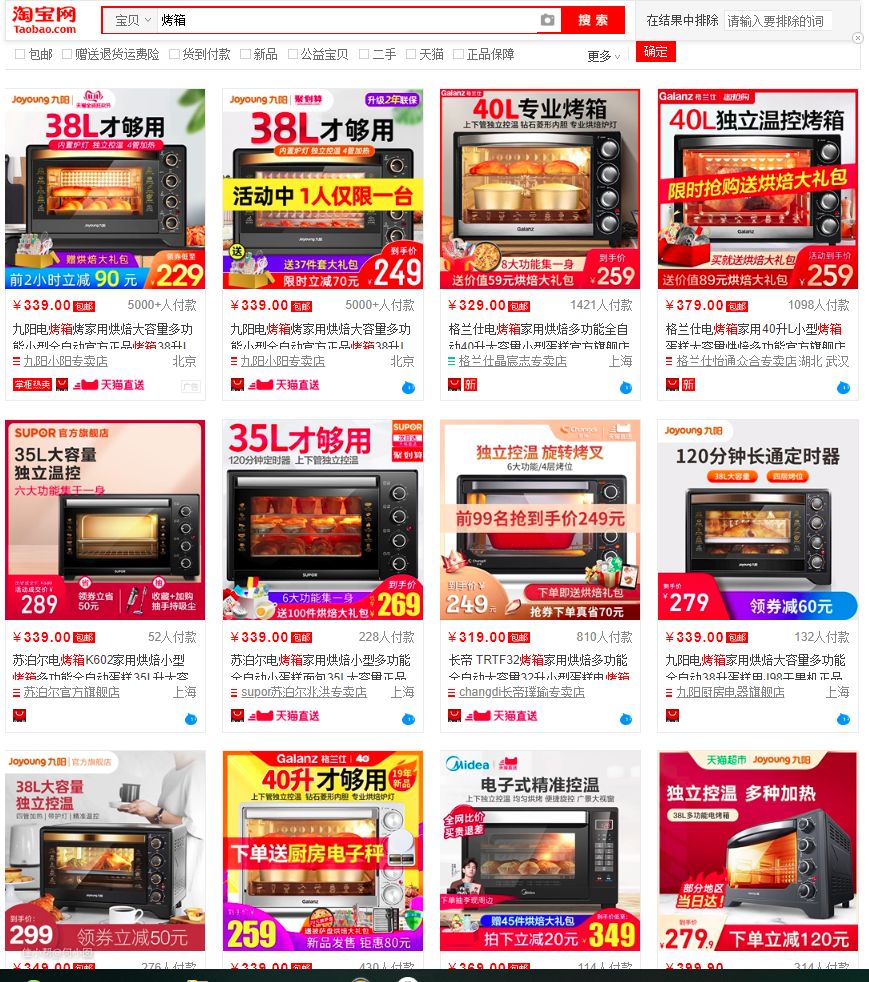Focus the search box containing 烤箱
The height and width of the screenshot is (982, 869).
[340, 20]
